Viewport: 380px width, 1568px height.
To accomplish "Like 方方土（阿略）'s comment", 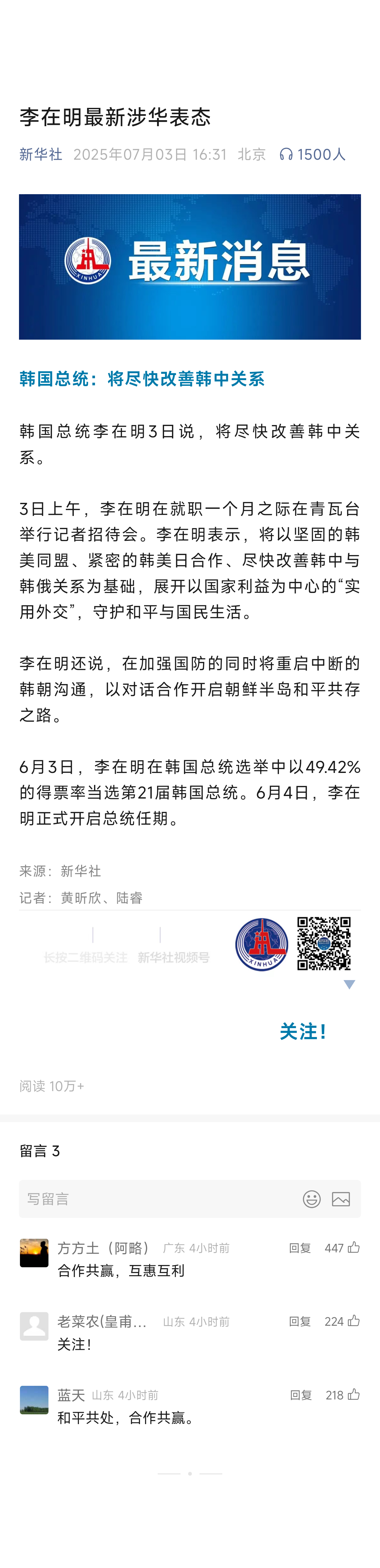I will 354,1247.
